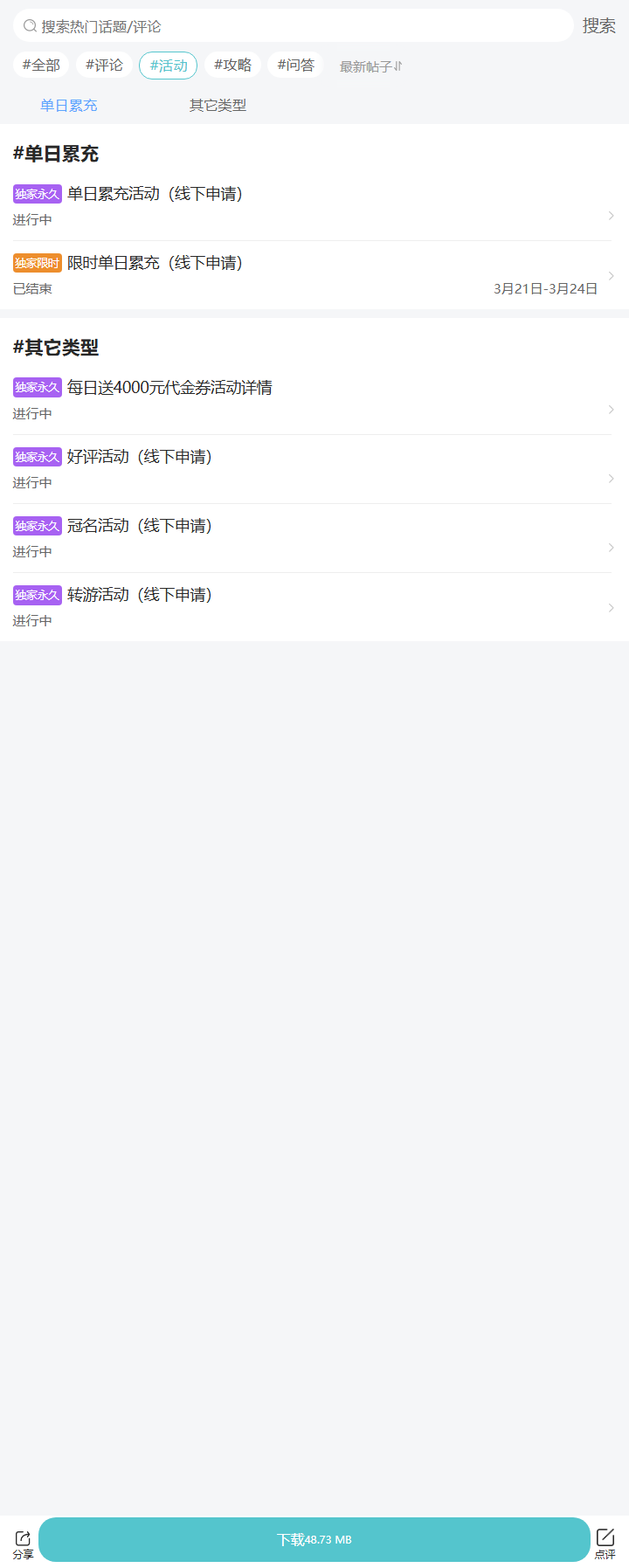Image resolution: width=629 pixels, height=1568 pixels.
Task: Open 限时单日累充（线下申请）
Action: (312, 275)
